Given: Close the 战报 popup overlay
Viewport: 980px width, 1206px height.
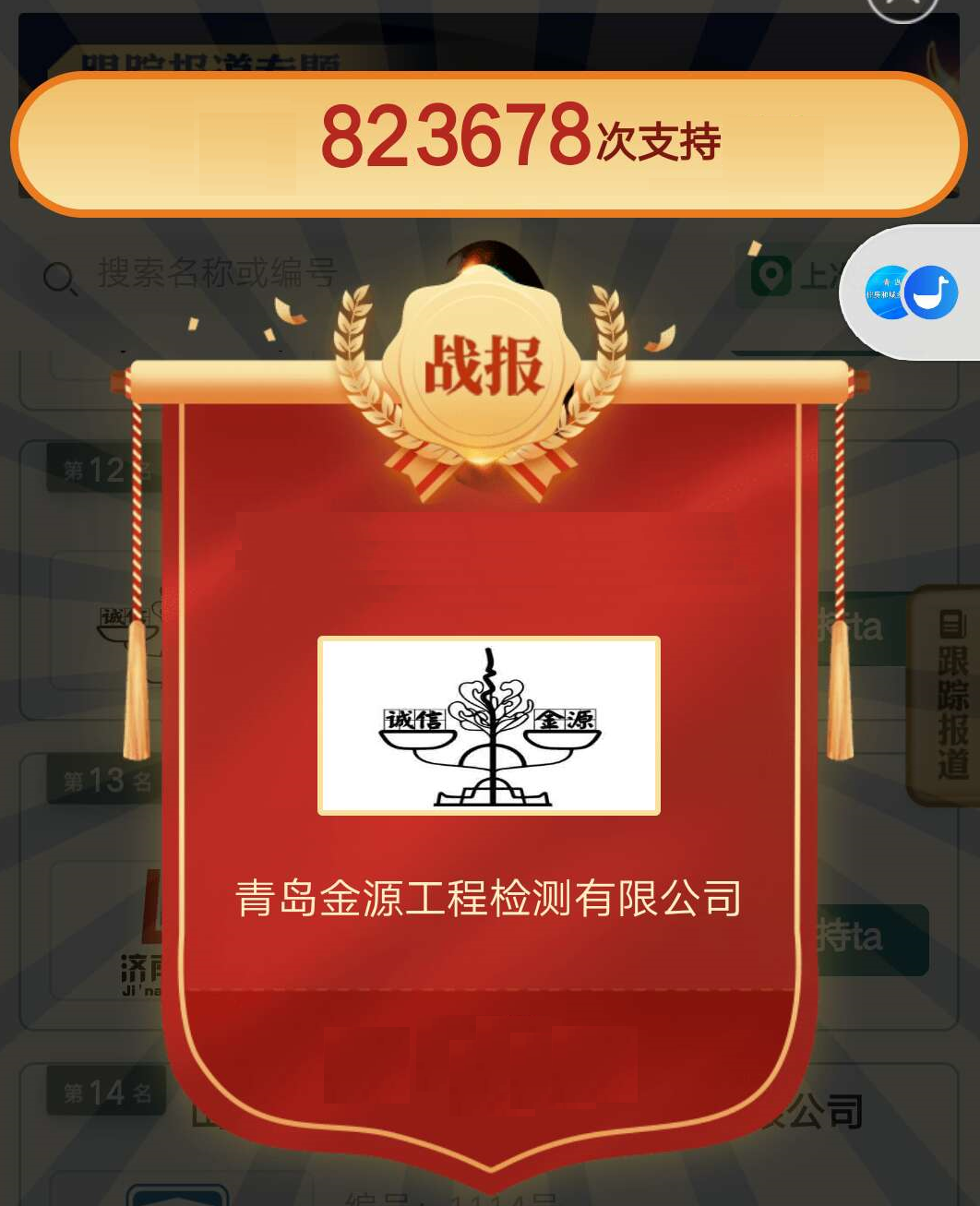Looking at the screenshot, I should point(902,7).
